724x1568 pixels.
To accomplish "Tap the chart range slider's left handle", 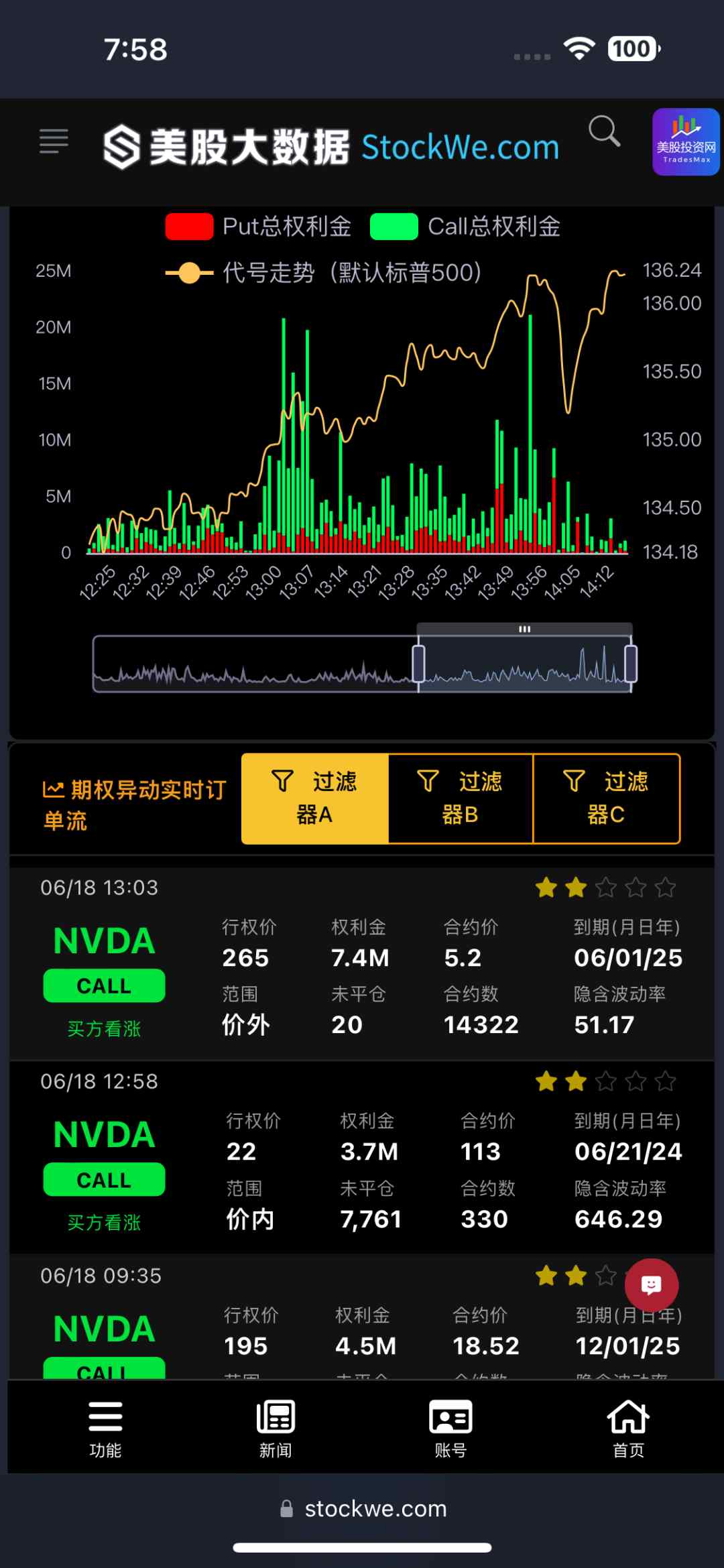I will [x=418, y=663].
